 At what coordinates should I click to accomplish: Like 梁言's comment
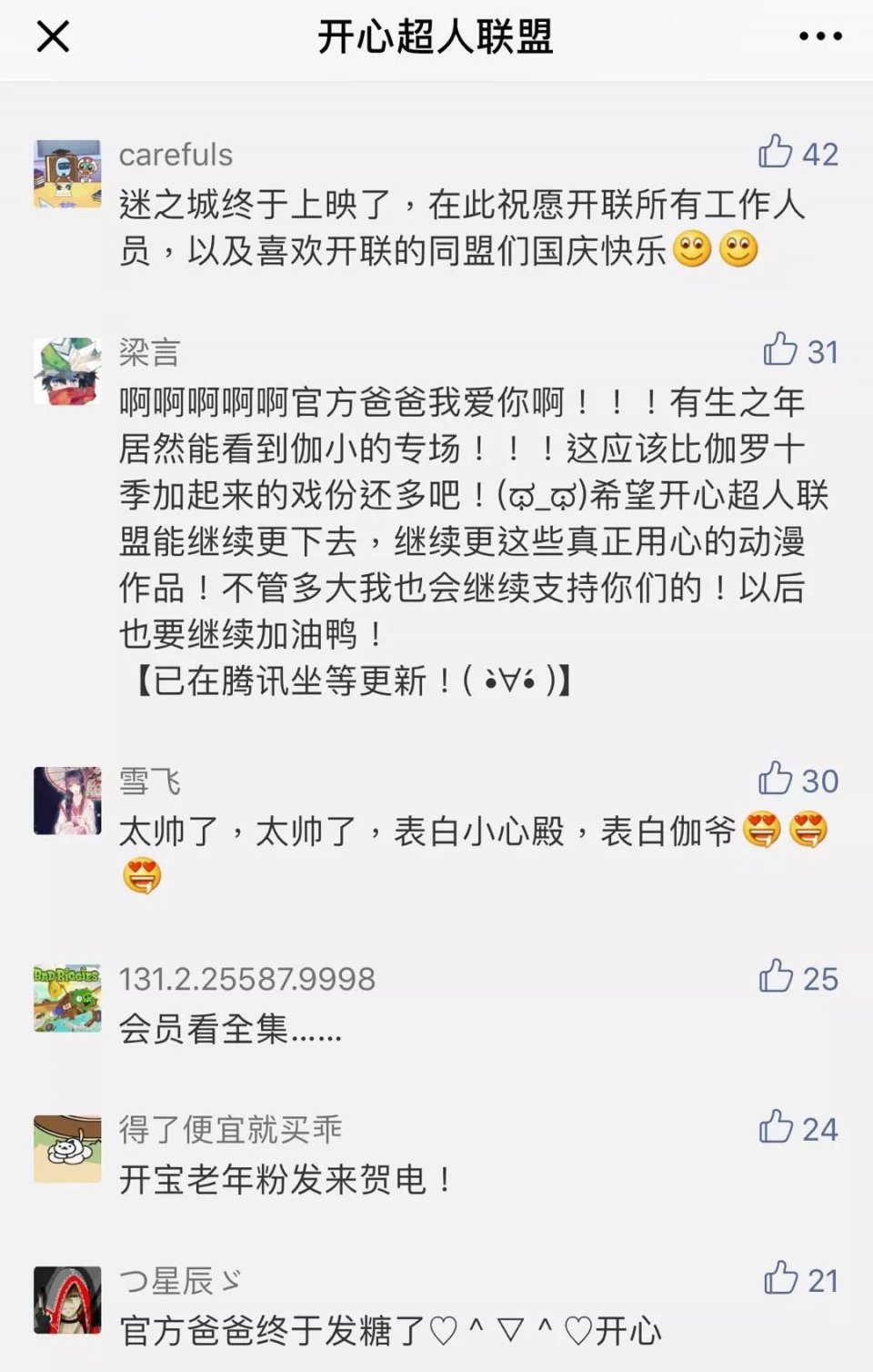[x=780, y=349]
